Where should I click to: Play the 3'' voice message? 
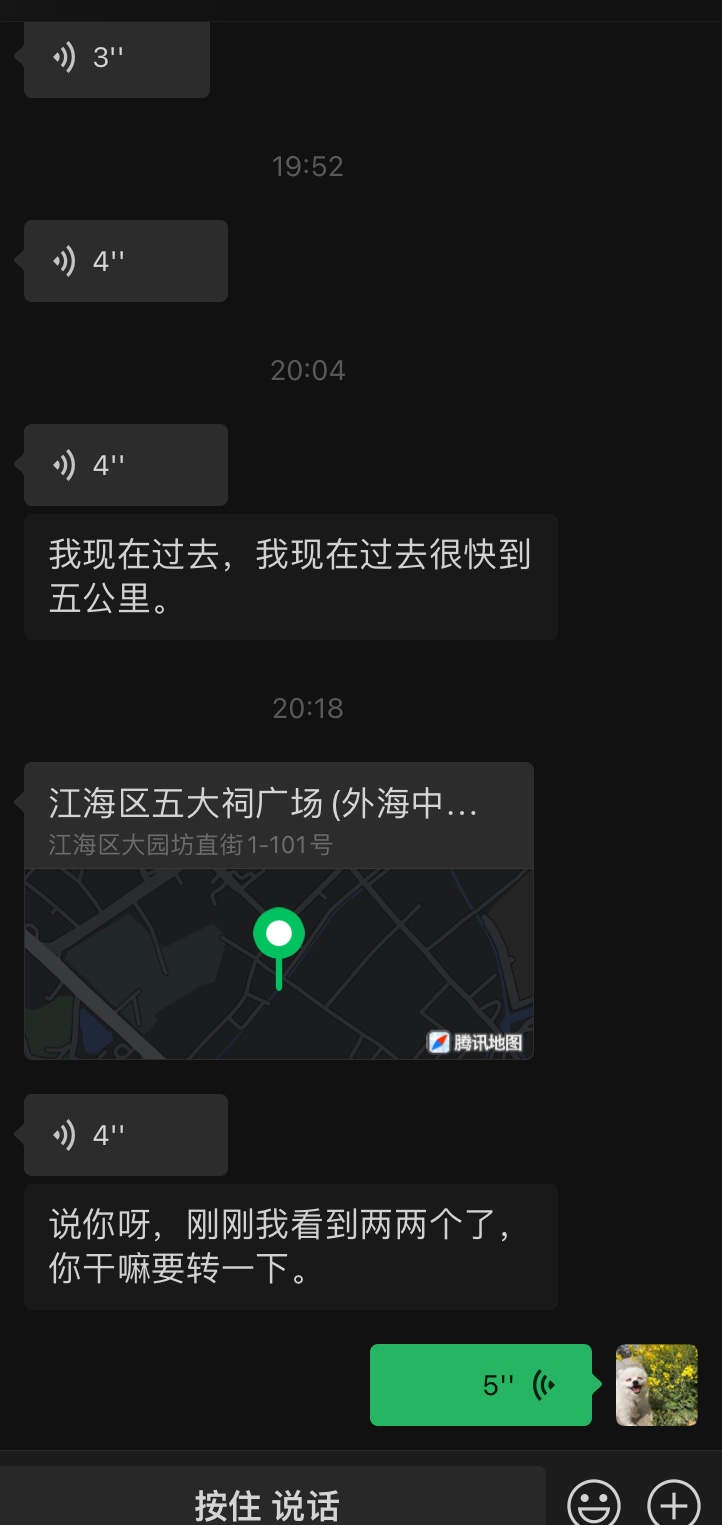116,59
